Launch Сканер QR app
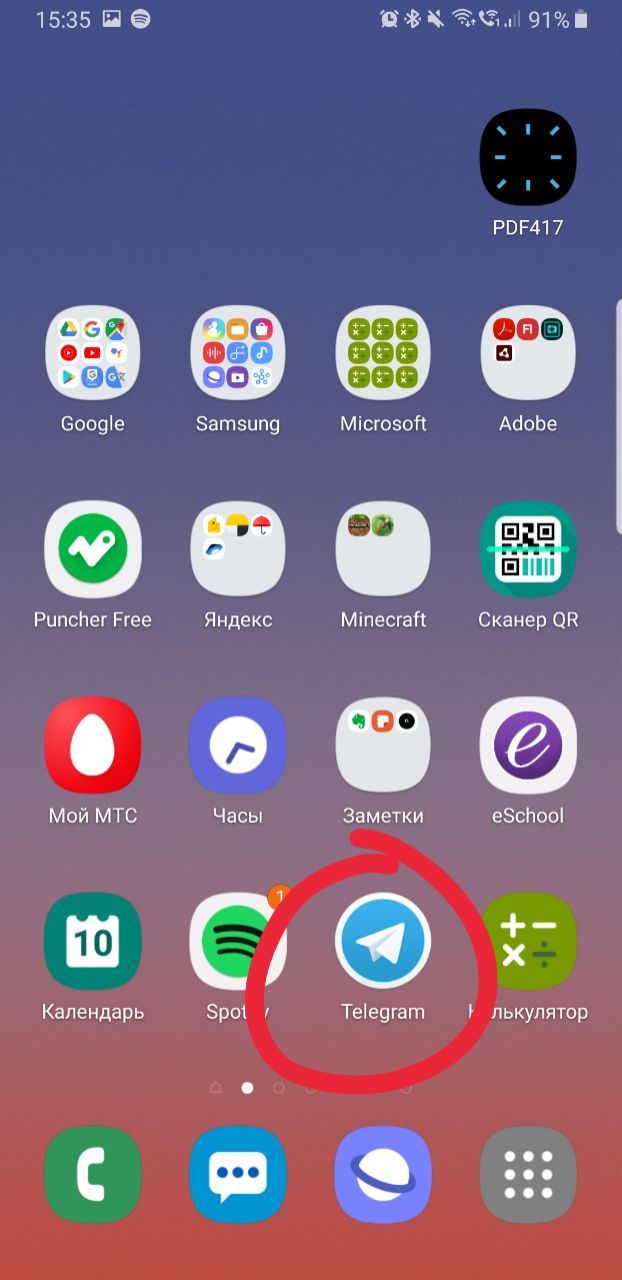Screen dimensions: 622x1280 pos(528,549)
